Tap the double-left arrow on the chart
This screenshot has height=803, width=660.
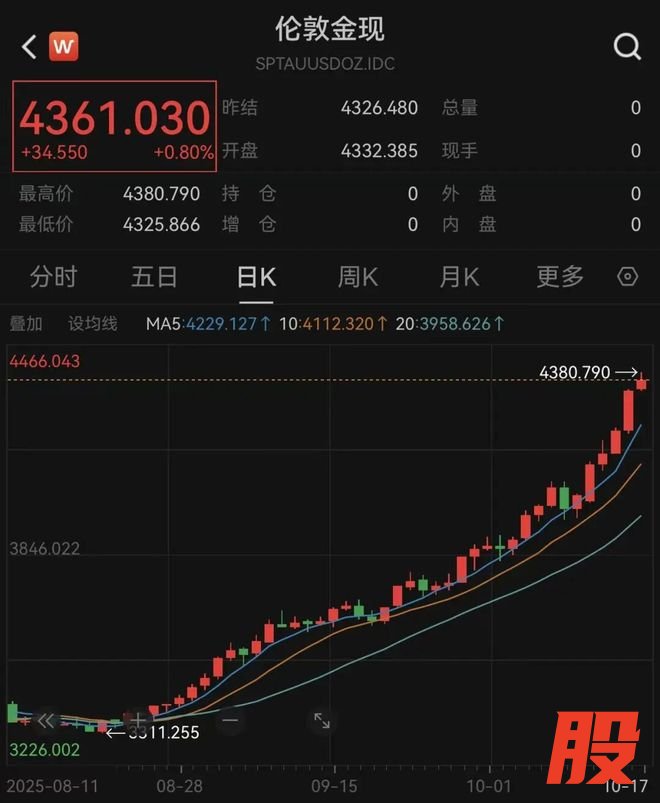[45, 719]
